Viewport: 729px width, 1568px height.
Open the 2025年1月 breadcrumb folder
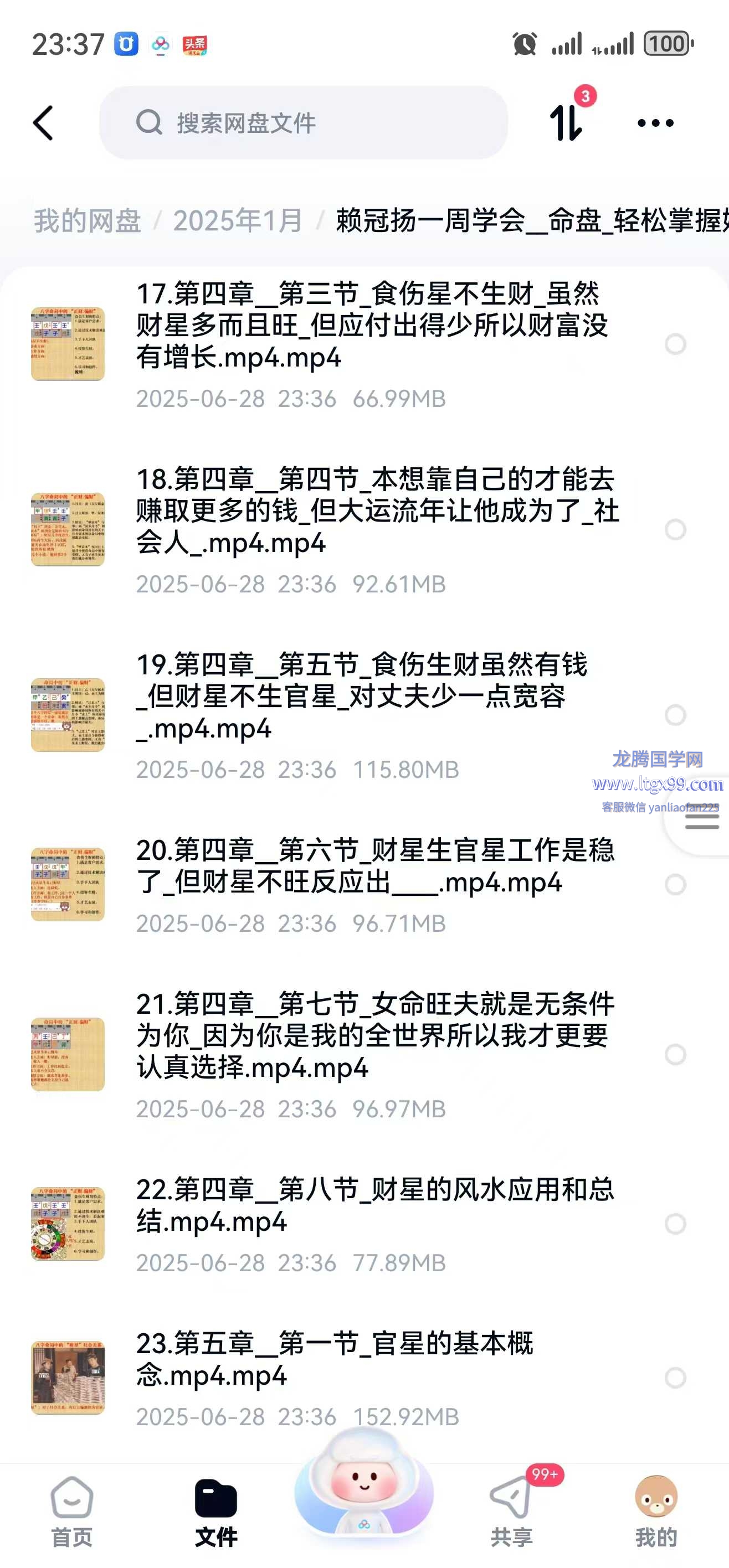(x=238, y=220)
